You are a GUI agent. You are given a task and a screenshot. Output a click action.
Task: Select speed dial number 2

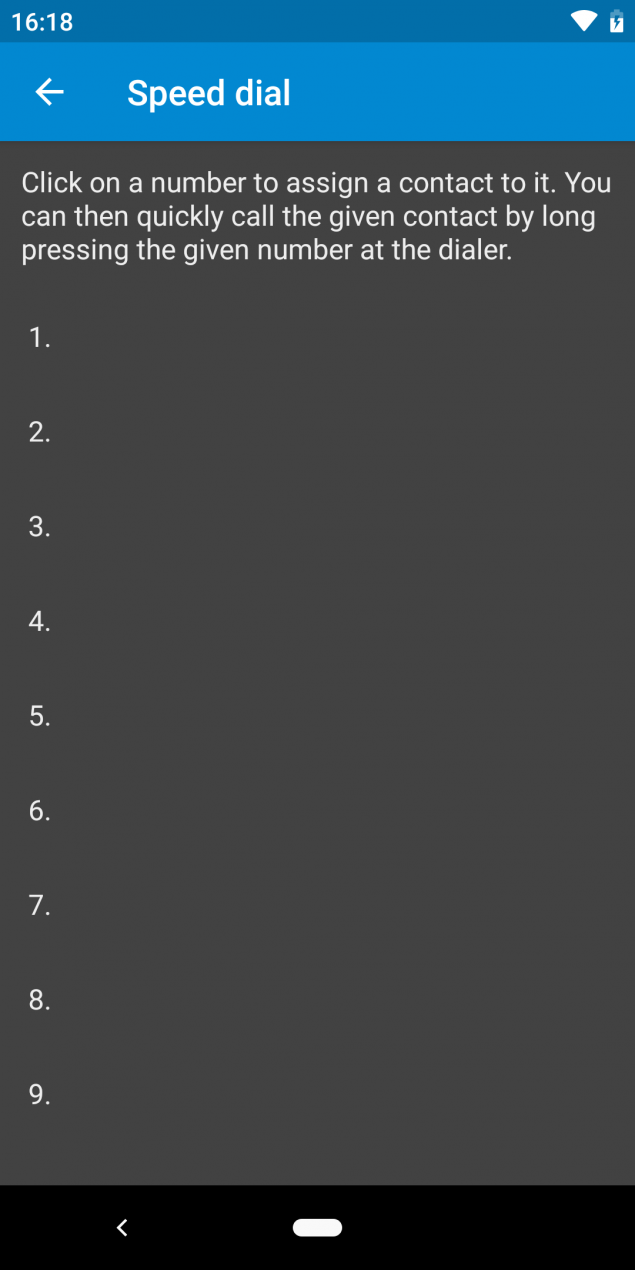[317, 432]
